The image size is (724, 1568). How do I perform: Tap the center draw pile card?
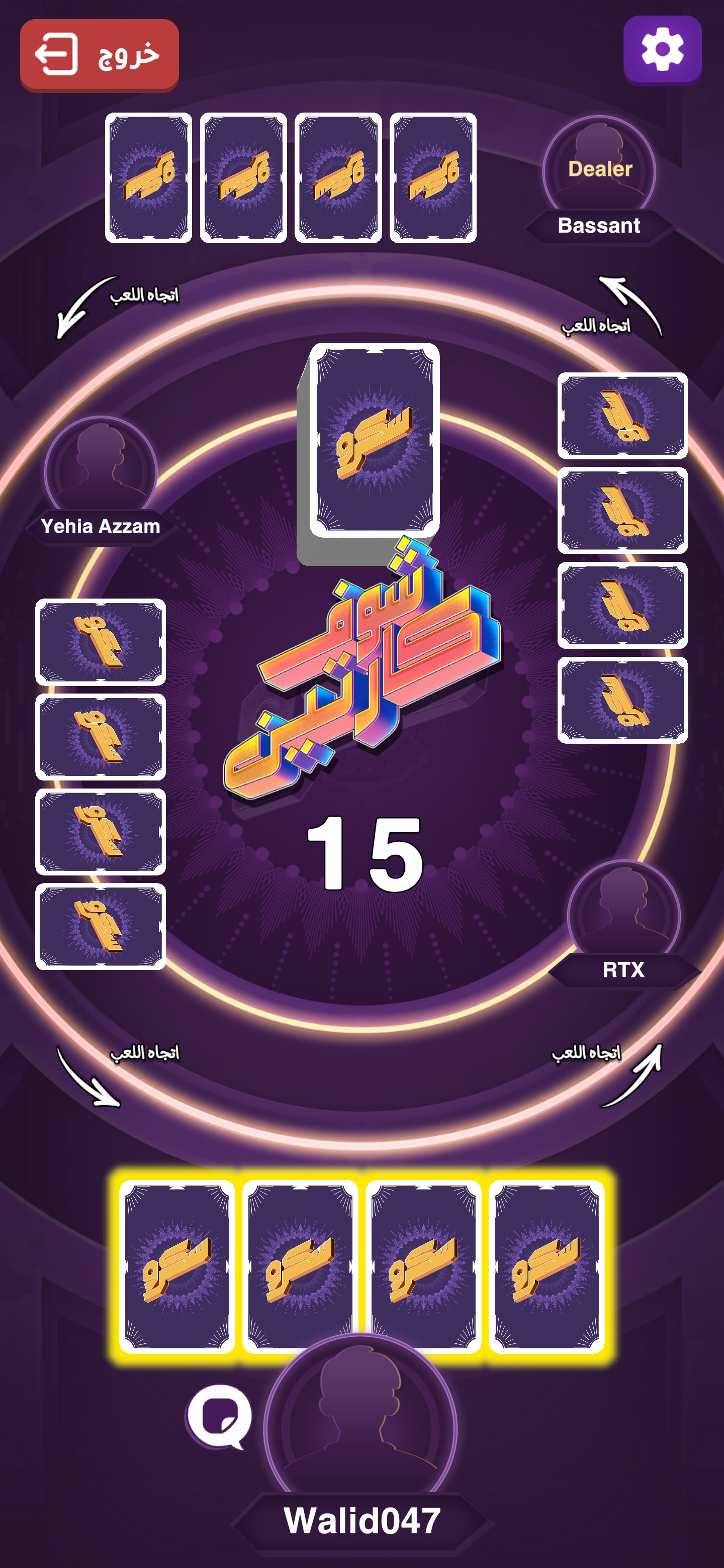pyautogui.click(x=374, y=440)
